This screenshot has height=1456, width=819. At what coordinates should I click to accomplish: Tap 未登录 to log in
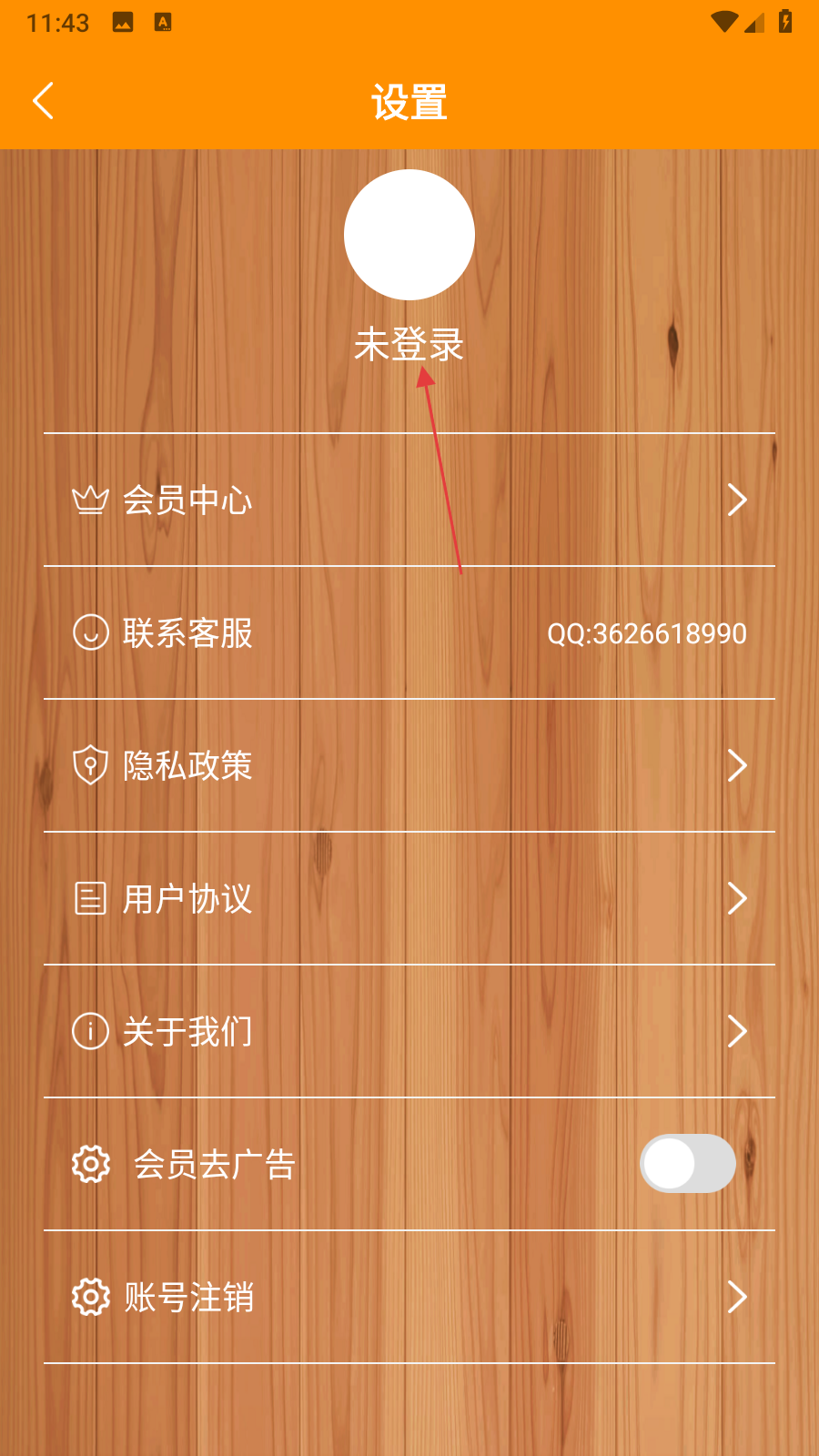pos(409,345)
